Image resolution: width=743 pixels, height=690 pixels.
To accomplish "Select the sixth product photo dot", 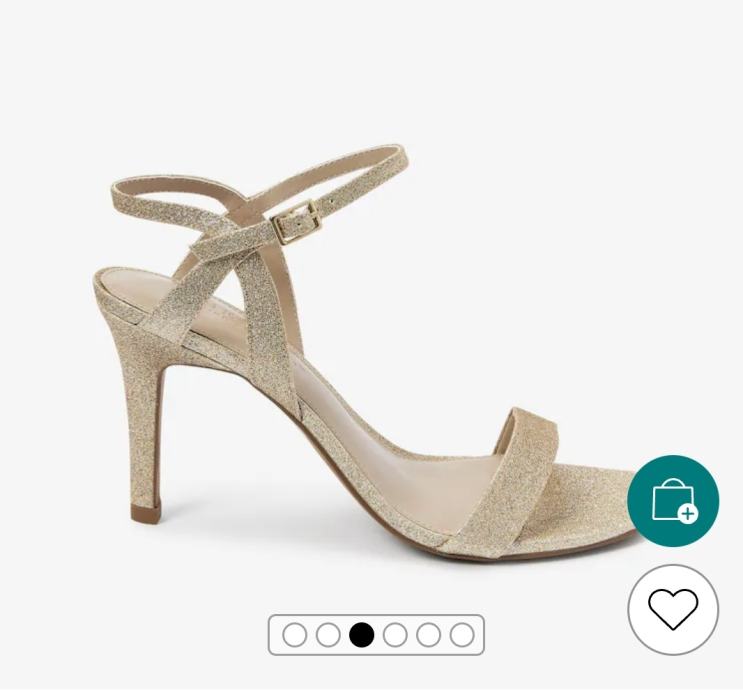I will [x=462, y=635].
